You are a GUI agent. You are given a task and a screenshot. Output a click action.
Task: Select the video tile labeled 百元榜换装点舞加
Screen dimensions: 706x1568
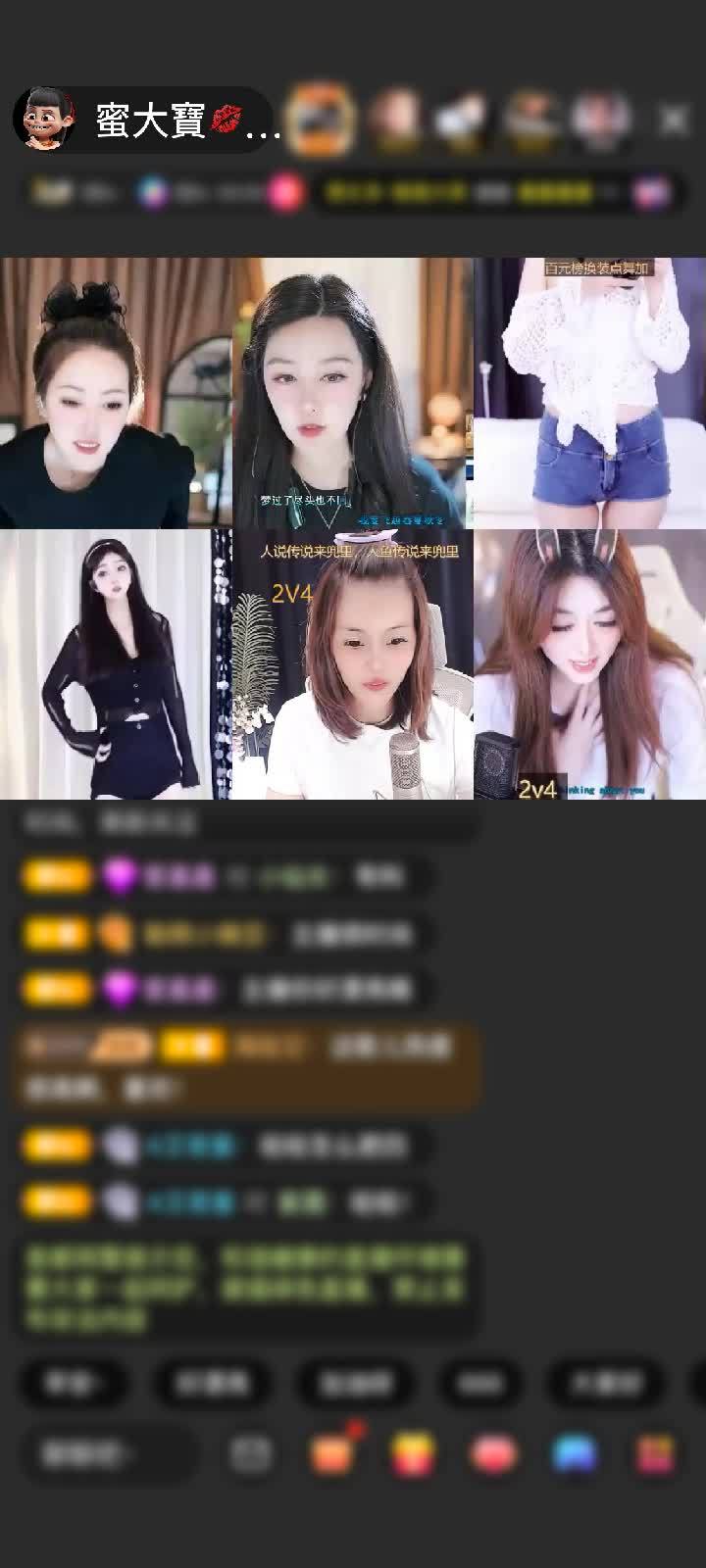point(589,392)
